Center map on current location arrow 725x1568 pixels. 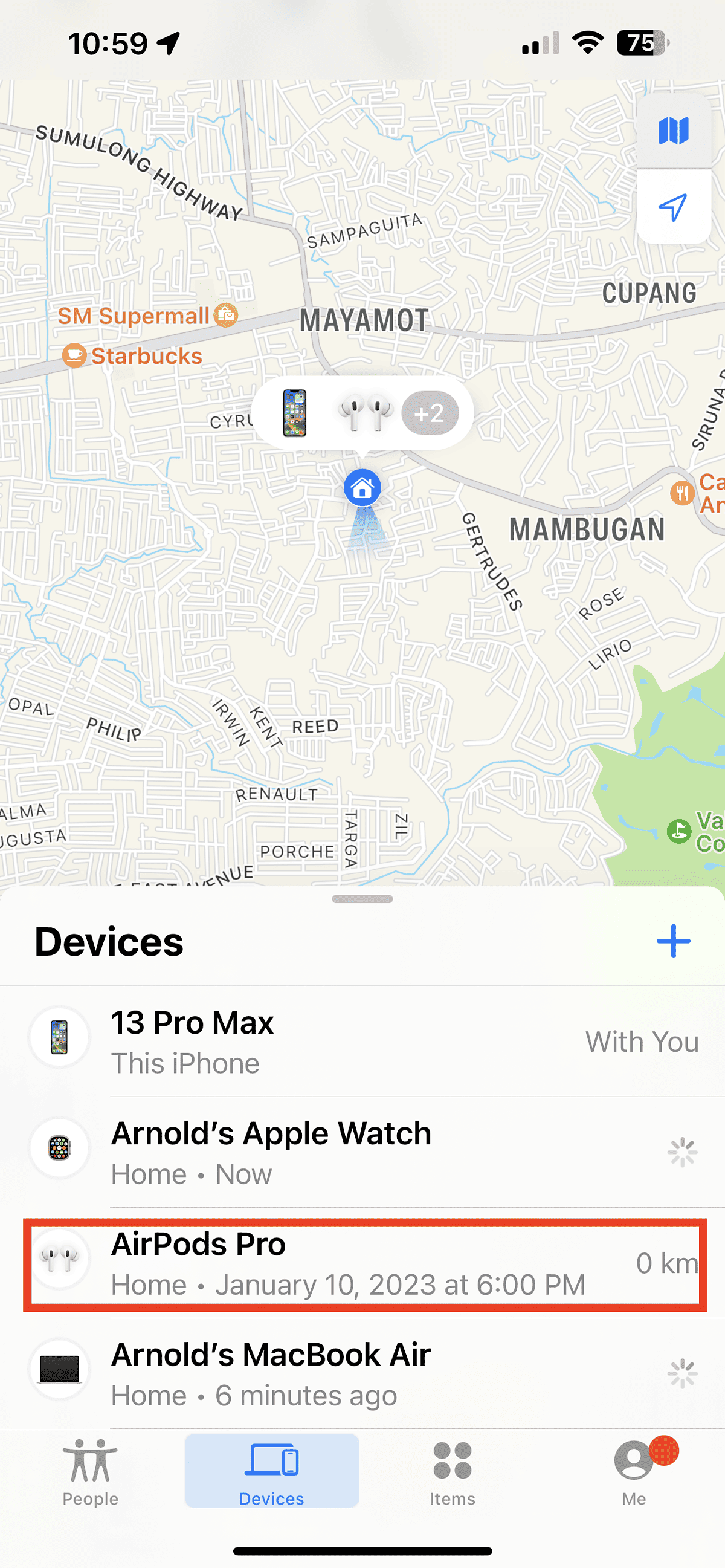pyautogui.click(x=673, y=207)
